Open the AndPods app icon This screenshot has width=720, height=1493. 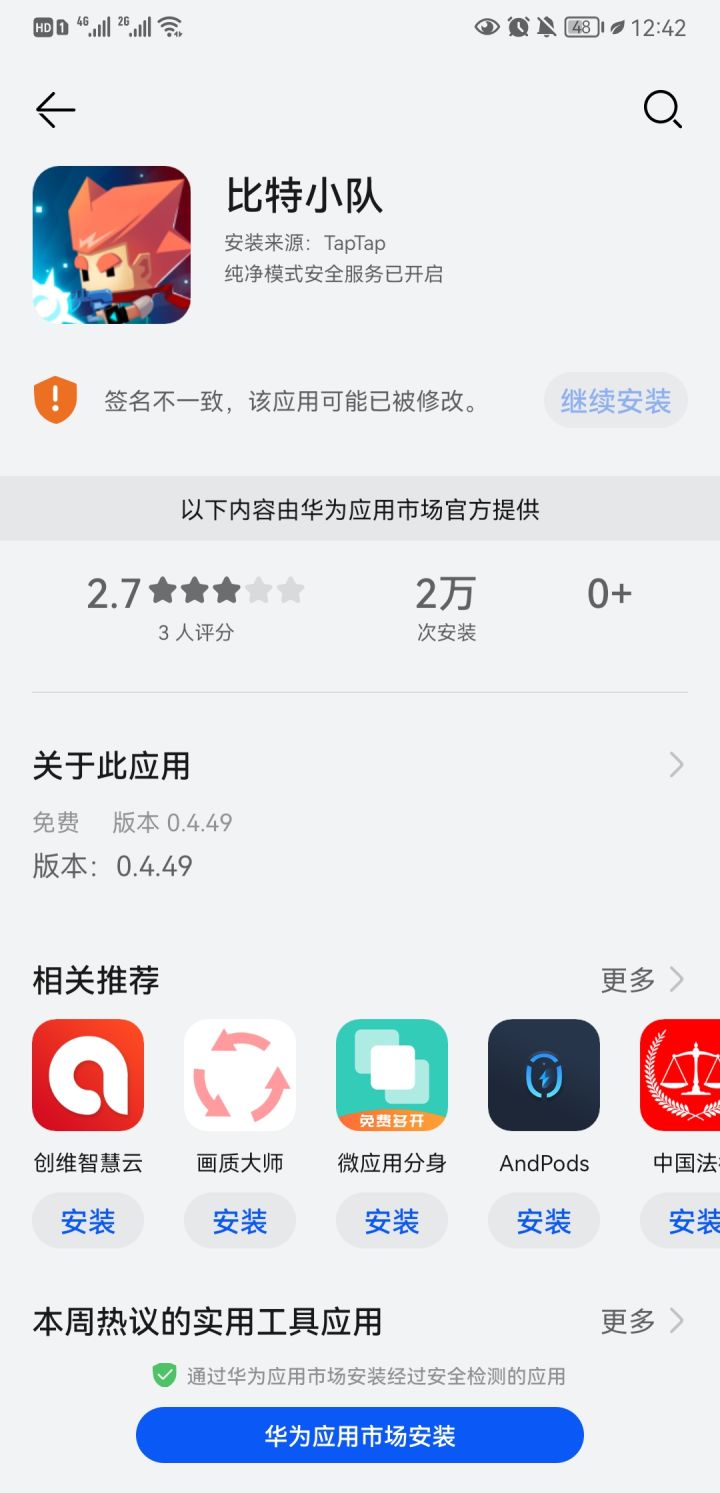click(x=544, y=1074)
